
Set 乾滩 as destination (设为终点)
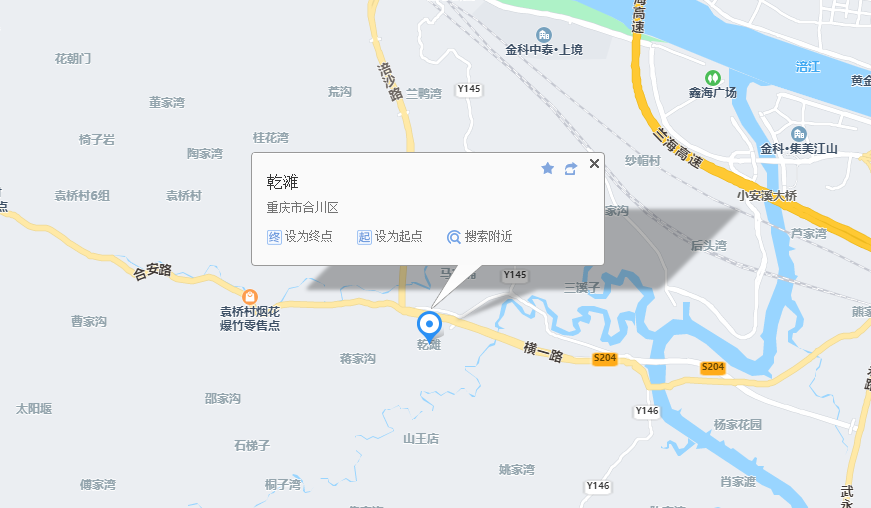click(300, 237)
